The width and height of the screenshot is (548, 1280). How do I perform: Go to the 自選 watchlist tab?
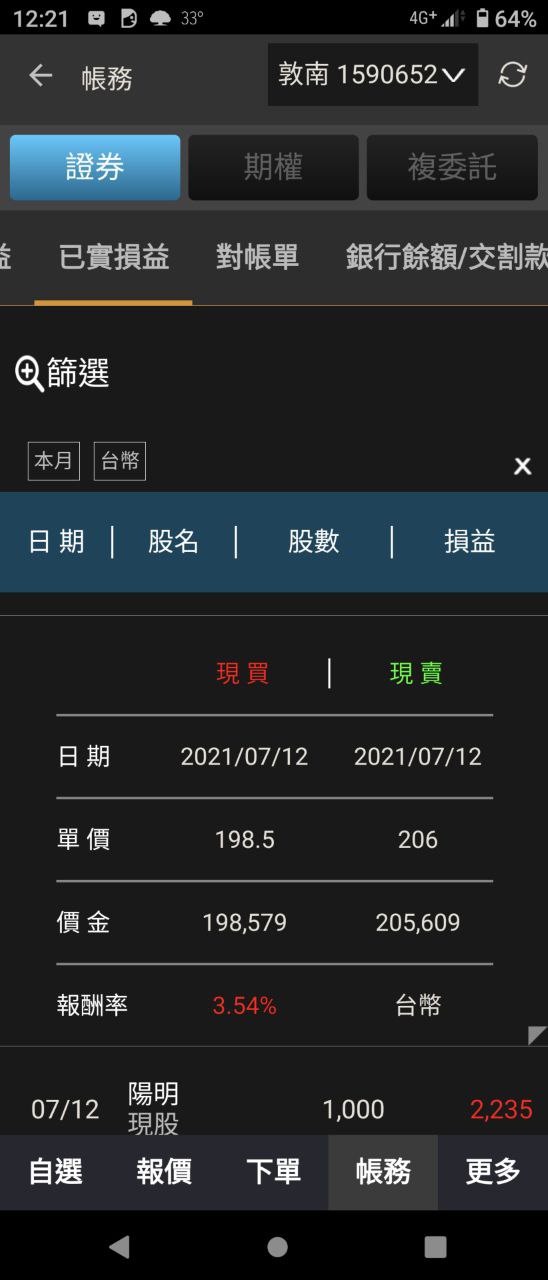[55, 1172]
